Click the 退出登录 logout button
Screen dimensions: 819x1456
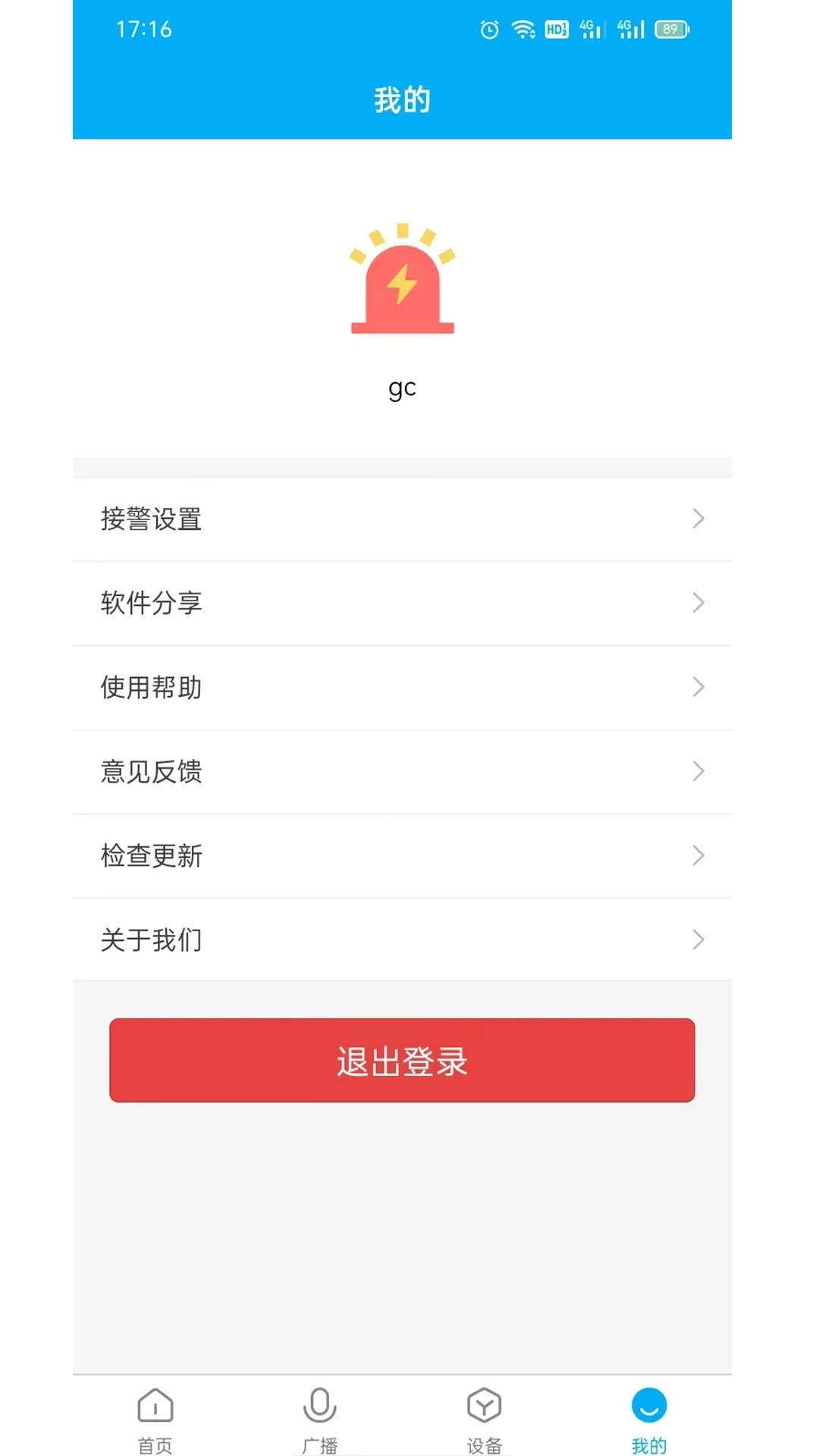[x=401, y=1061]
